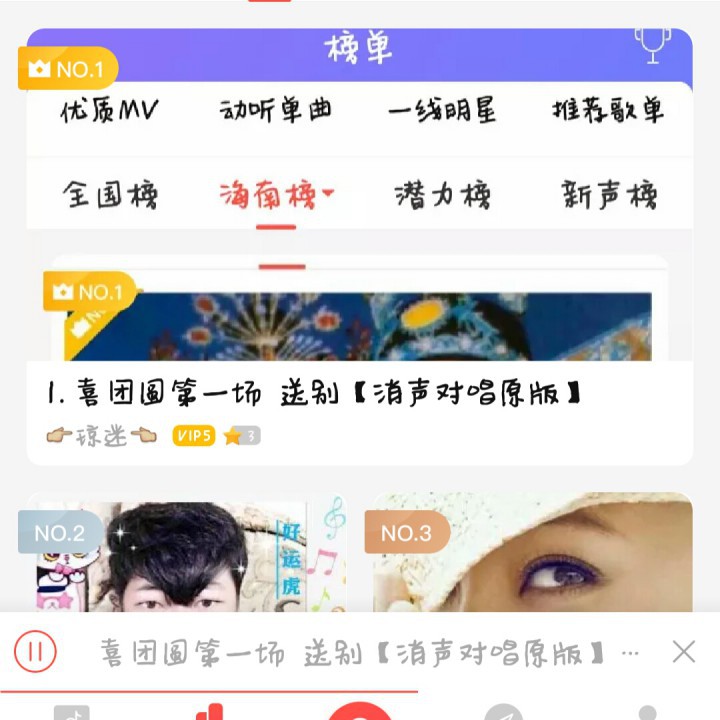Close the mini player bar

(684, 653)
